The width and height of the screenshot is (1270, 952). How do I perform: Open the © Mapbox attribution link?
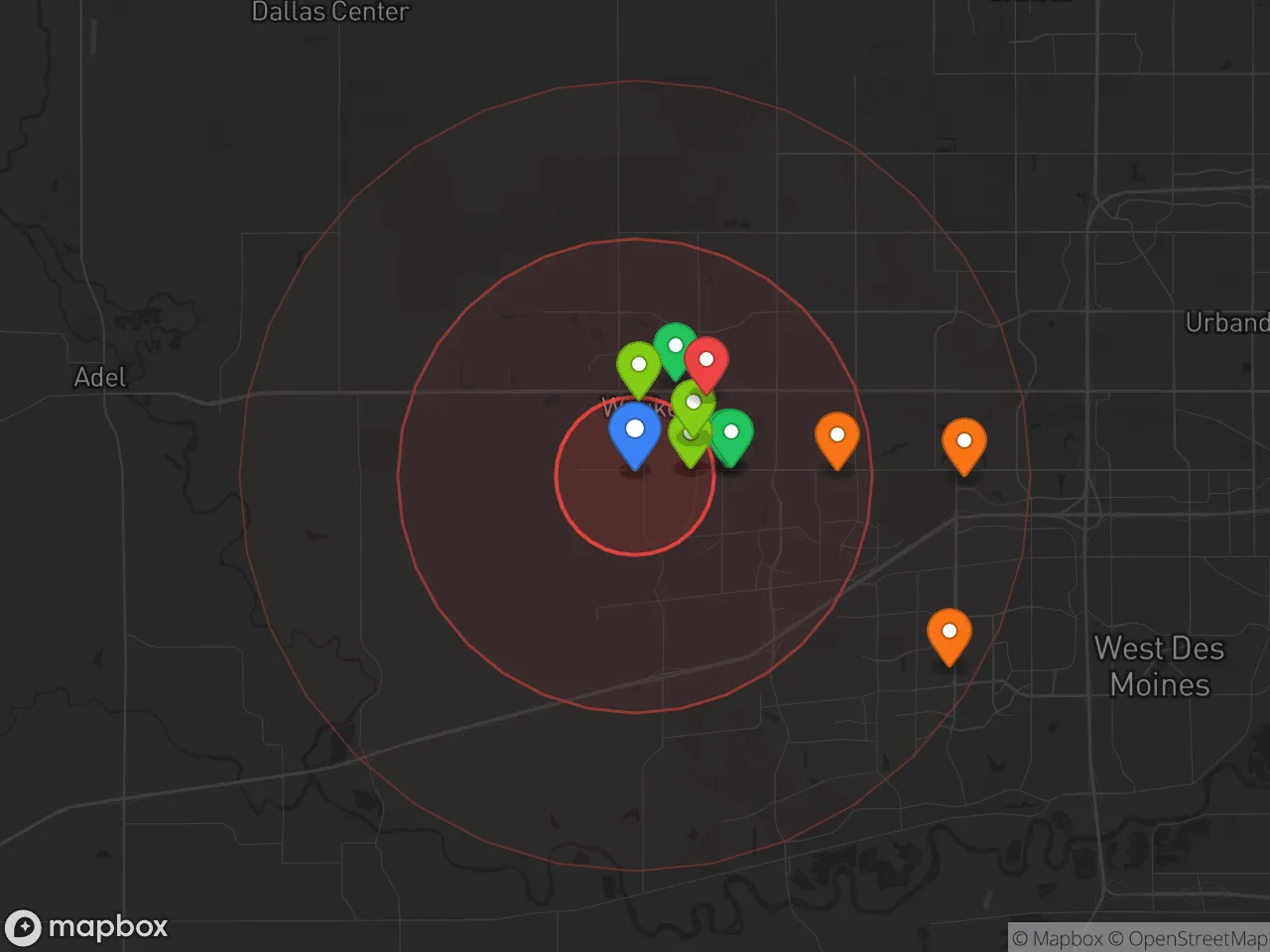[1058, 938]
